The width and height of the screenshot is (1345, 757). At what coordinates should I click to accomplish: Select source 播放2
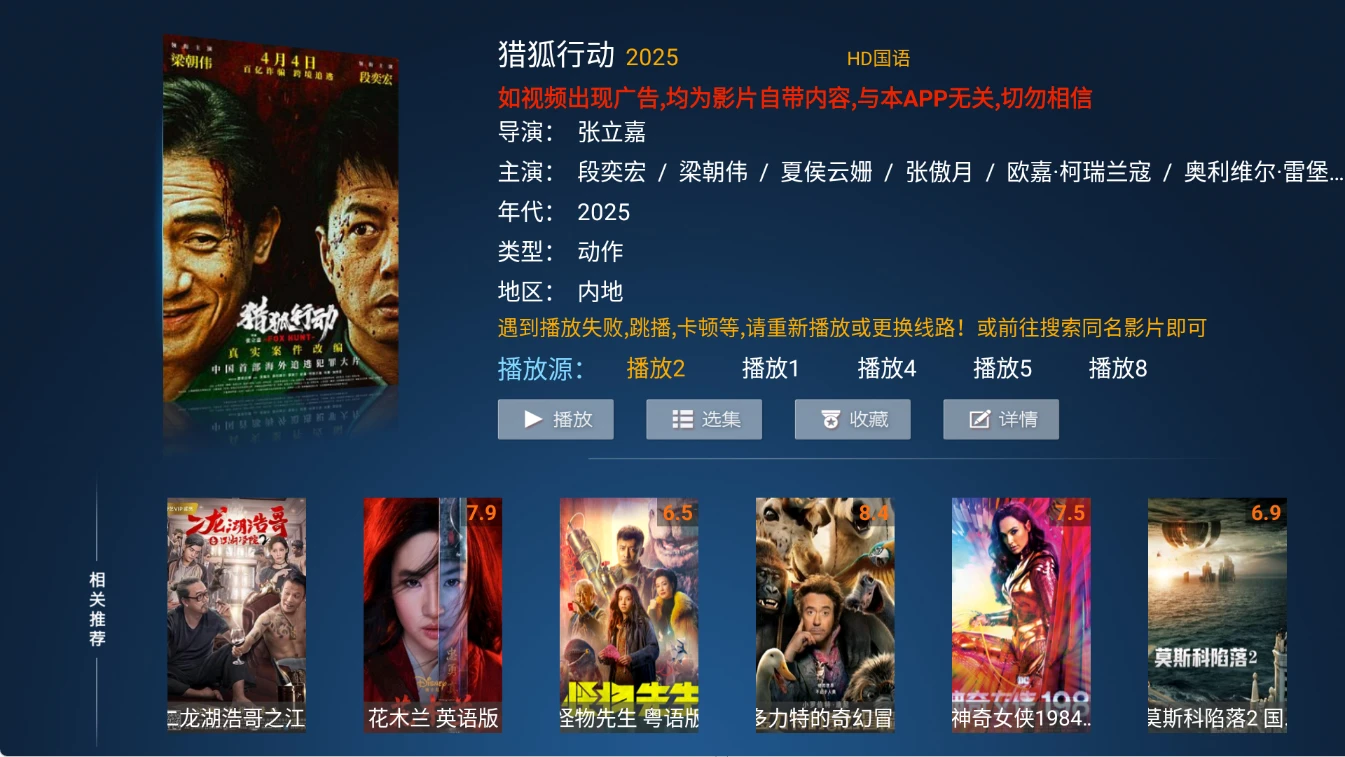pos(655,369)
